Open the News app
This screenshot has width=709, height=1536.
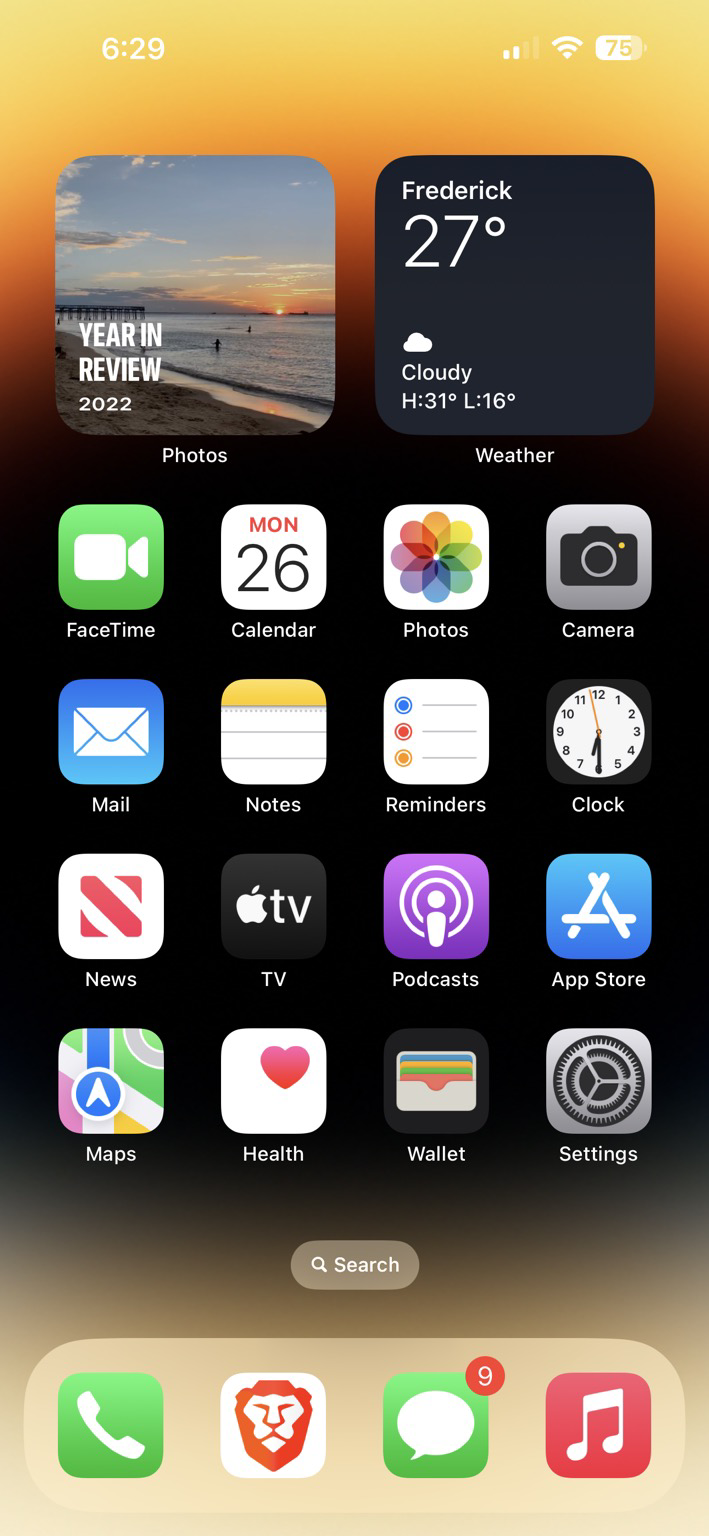111,906
